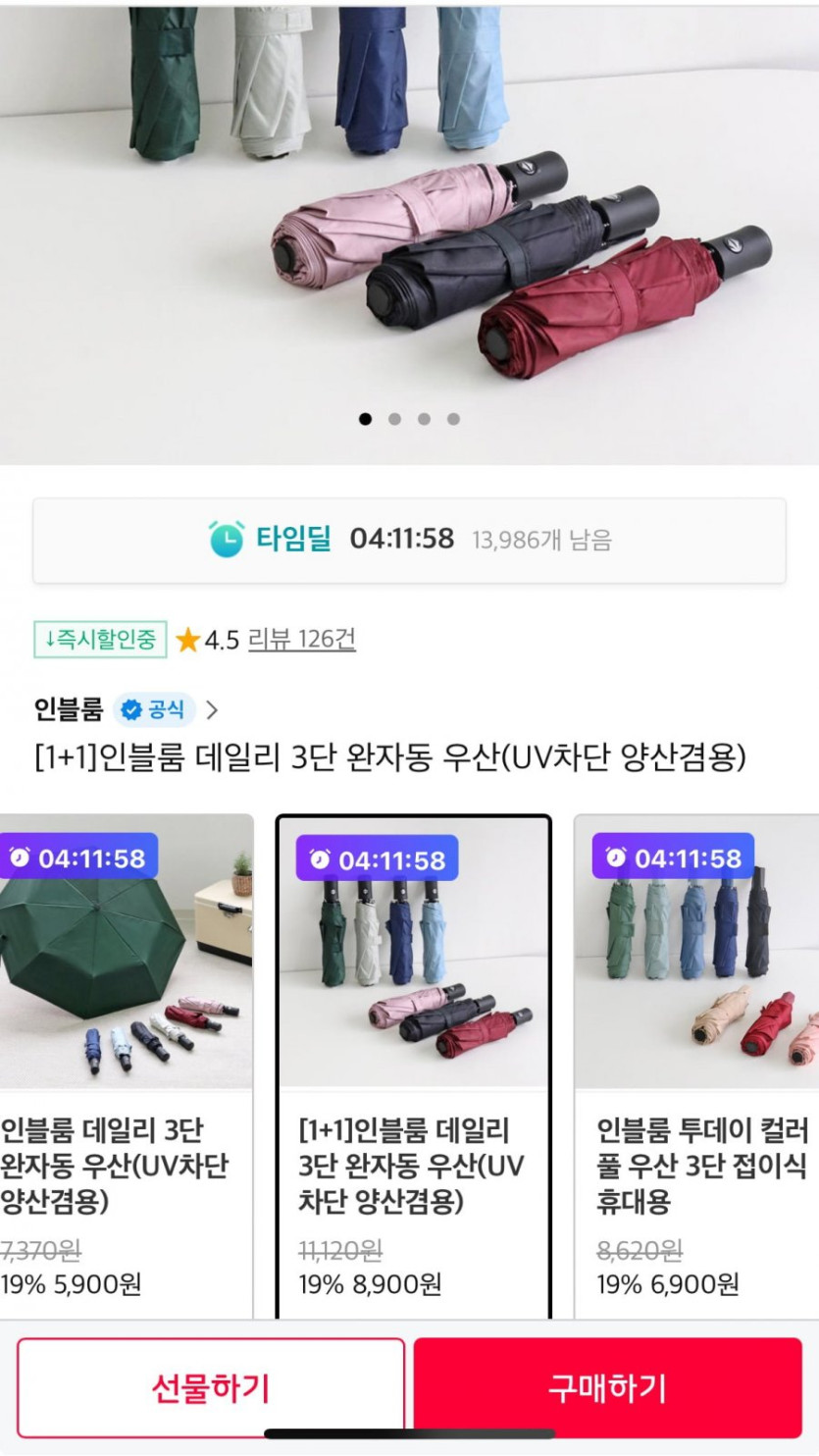Tap 선물하기 to send as gift
Screen dimensions: 819x1456
[x=210, y=1387]
